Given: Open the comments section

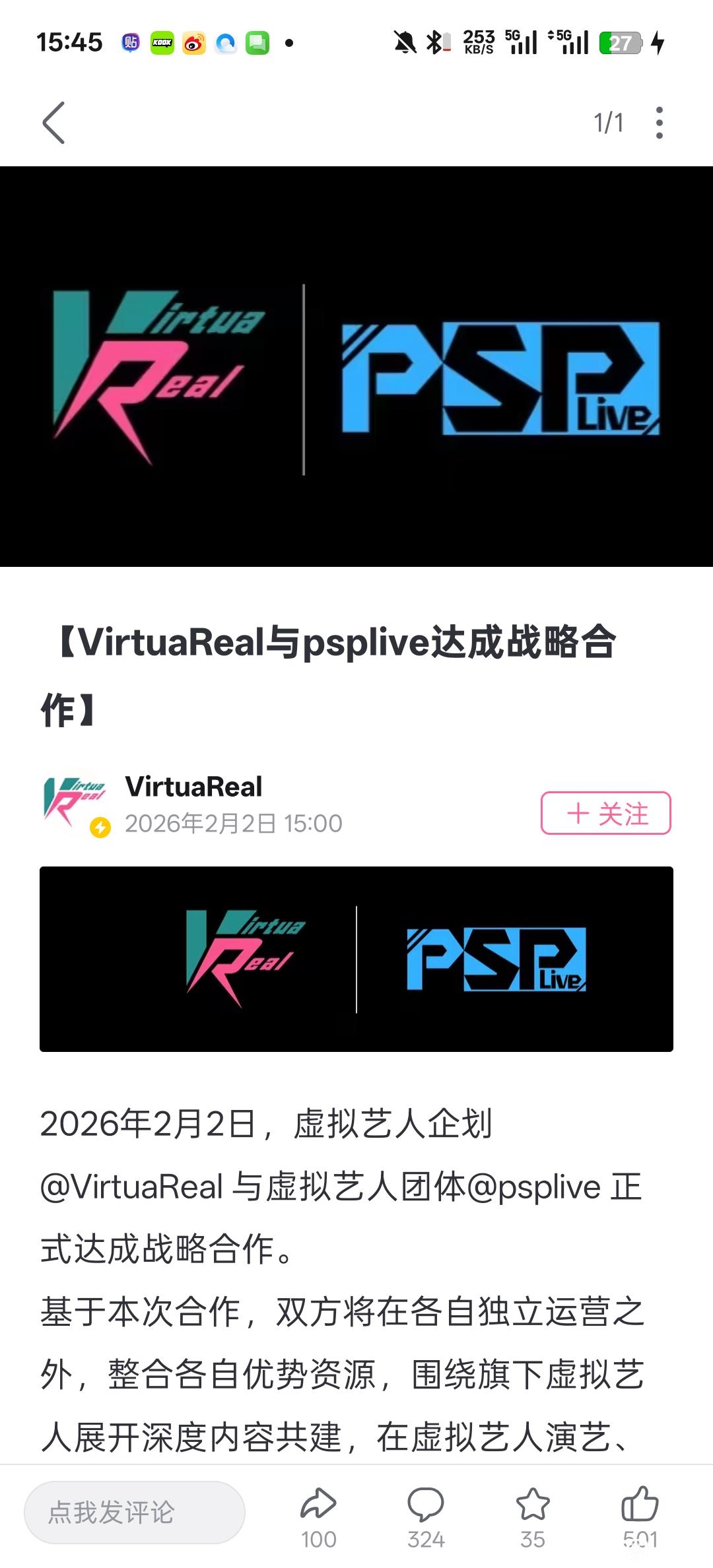Looking at the screenshot, I should click(x=426, y=1517).
